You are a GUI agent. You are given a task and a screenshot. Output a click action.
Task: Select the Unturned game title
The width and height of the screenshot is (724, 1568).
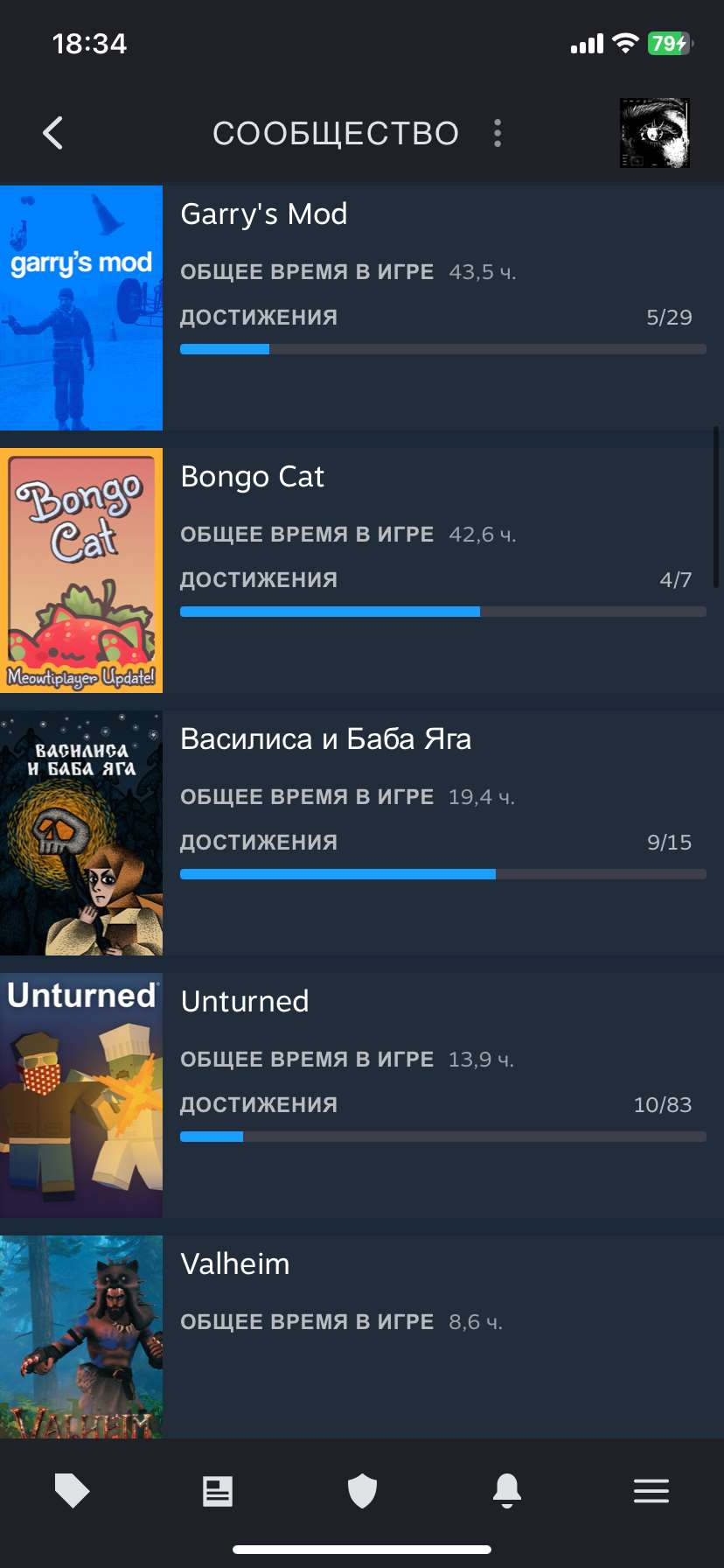(x=244, y=1001)
